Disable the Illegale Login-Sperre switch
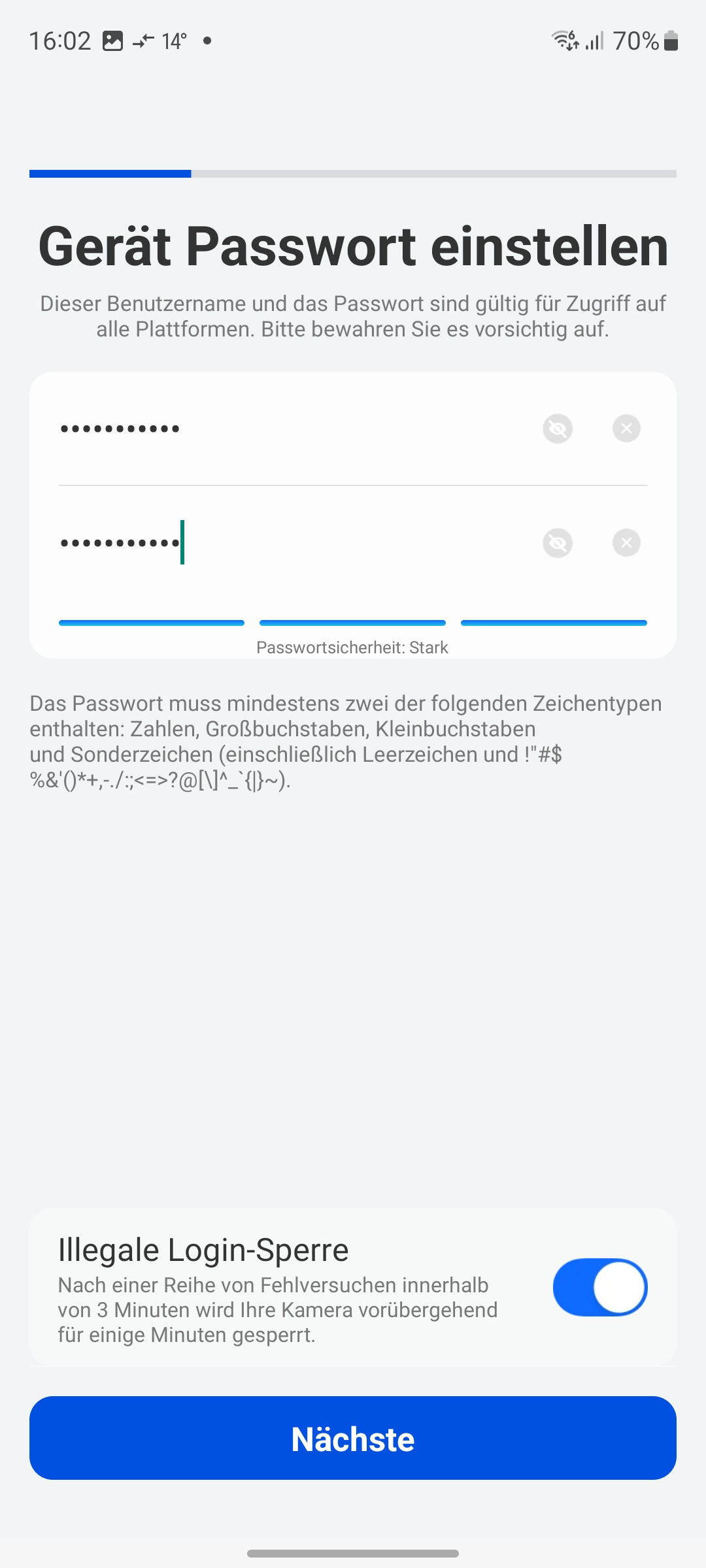 coord(599,1287)
